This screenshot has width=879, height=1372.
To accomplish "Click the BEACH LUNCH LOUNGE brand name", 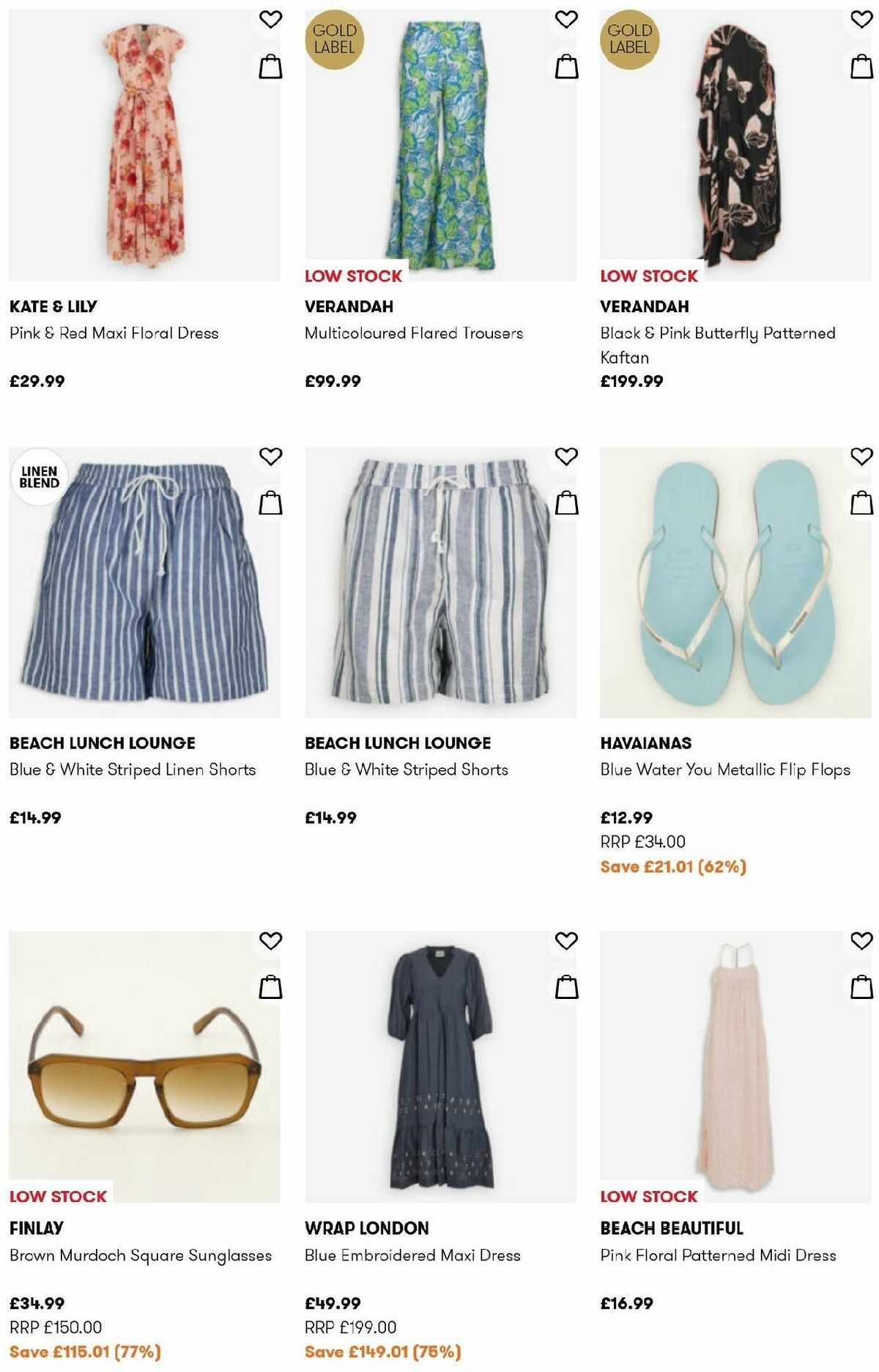I will tap(103, 742).
